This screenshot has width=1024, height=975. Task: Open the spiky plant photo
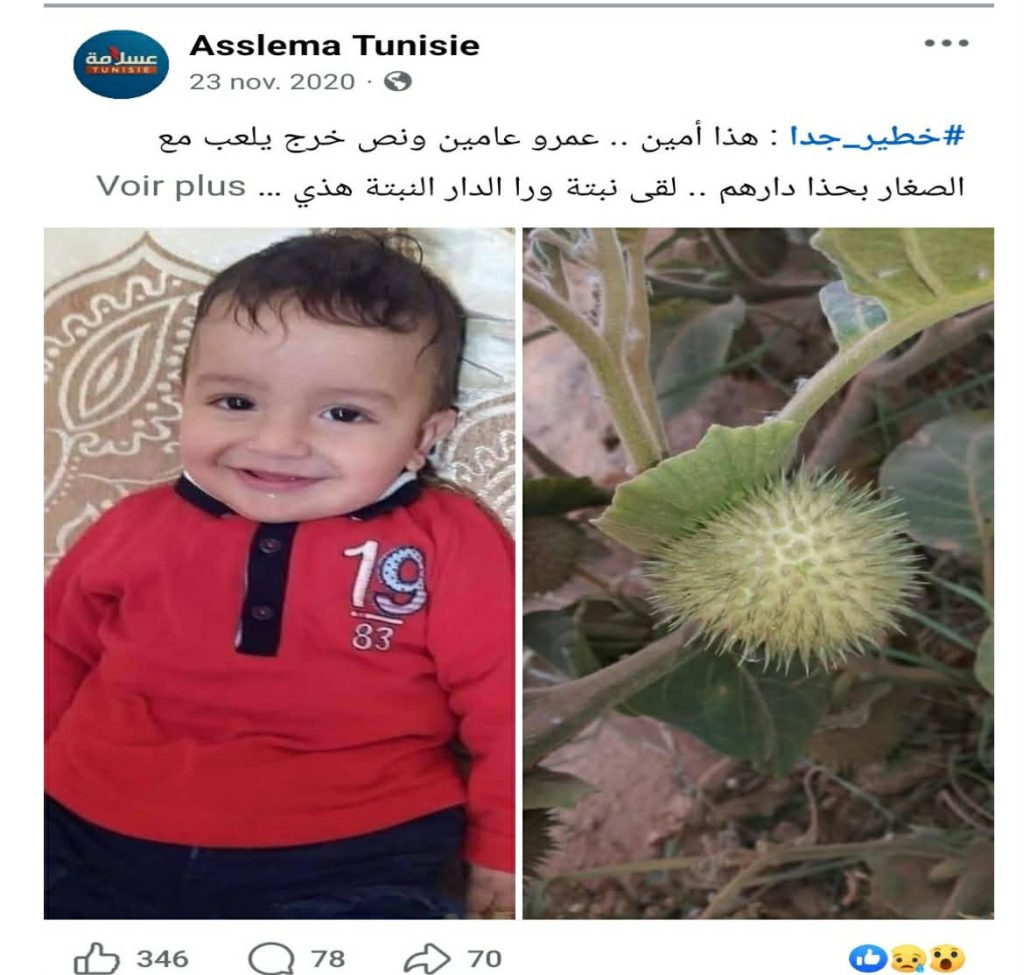pyautogui.click(x=757, y=573)
